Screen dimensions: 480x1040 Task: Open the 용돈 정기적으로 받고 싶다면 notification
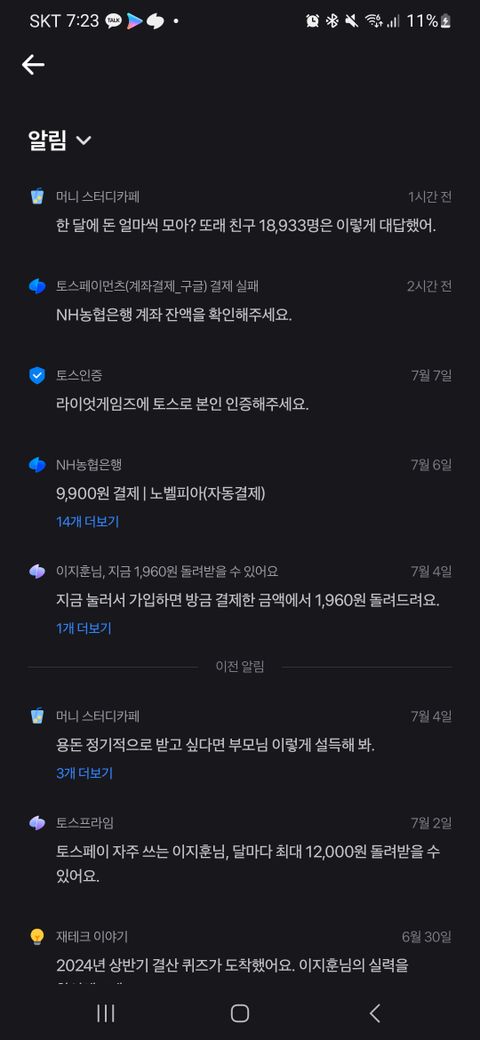point(240,732)
